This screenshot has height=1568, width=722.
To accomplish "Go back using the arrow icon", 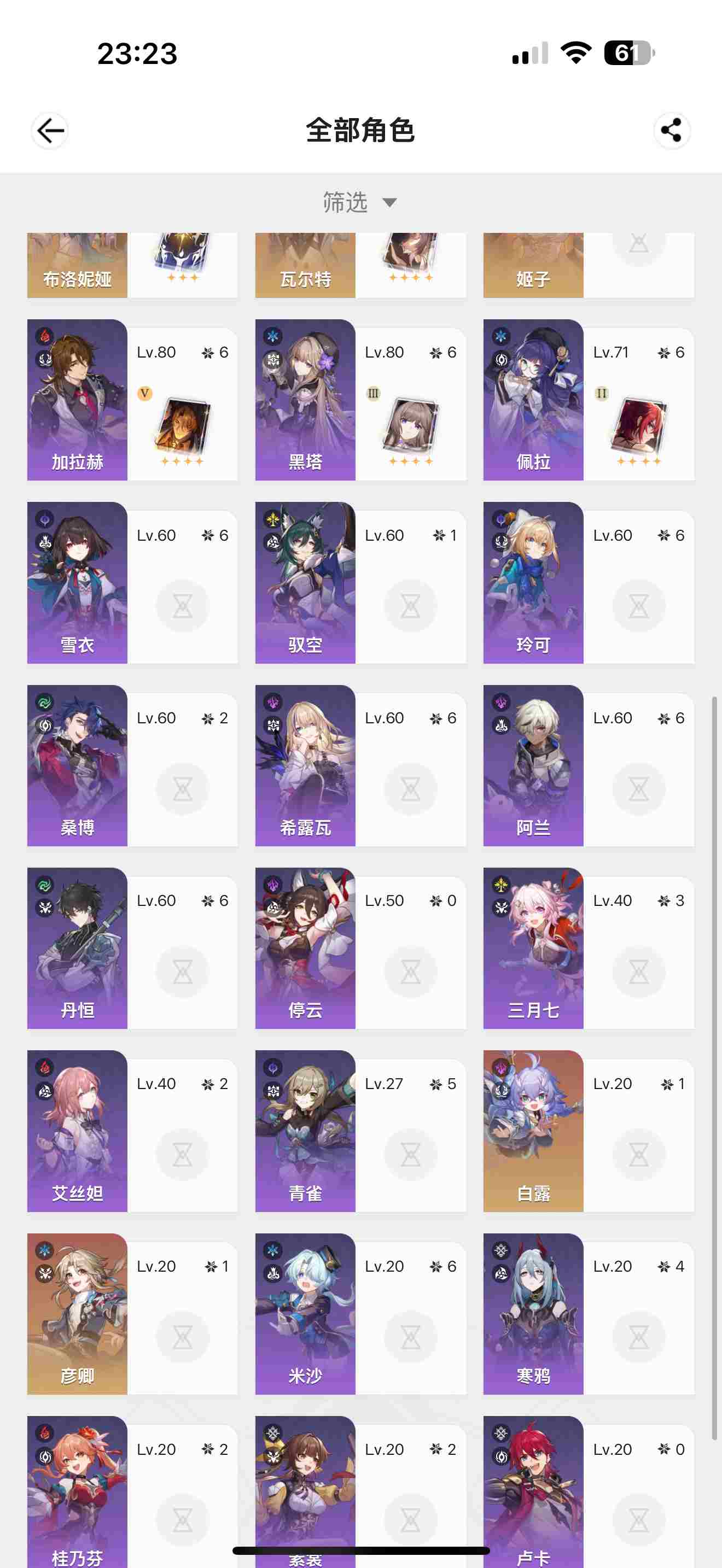I will (x=50, y=130).
